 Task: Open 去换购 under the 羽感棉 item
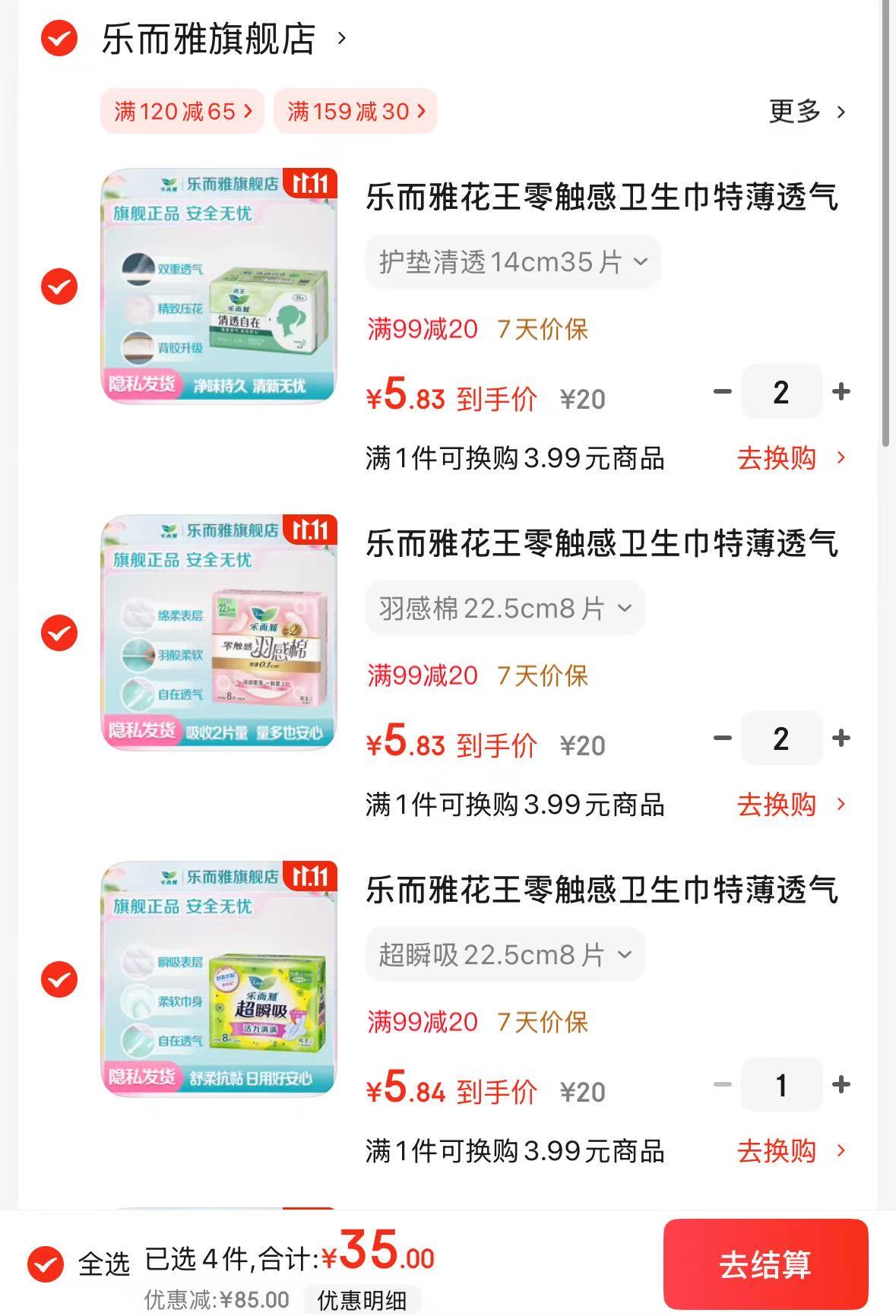point(790,805)
